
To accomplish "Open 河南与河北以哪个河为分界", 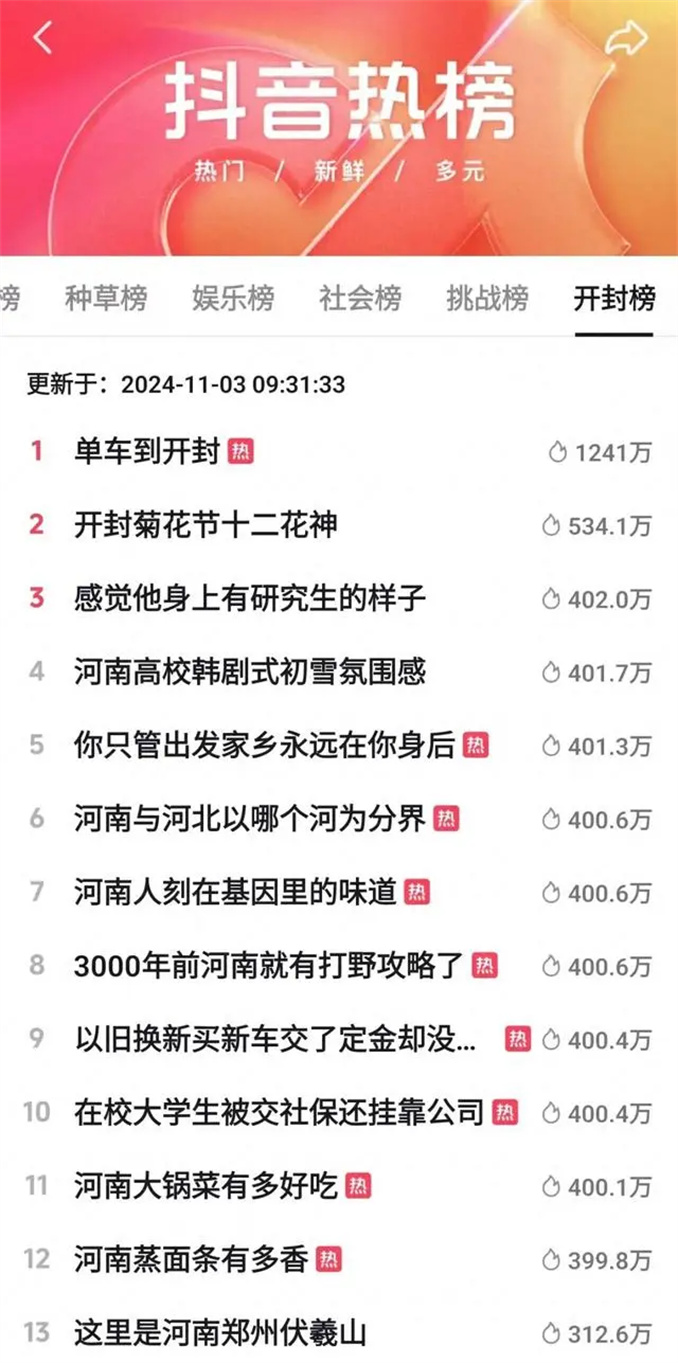I will point(250,819).
